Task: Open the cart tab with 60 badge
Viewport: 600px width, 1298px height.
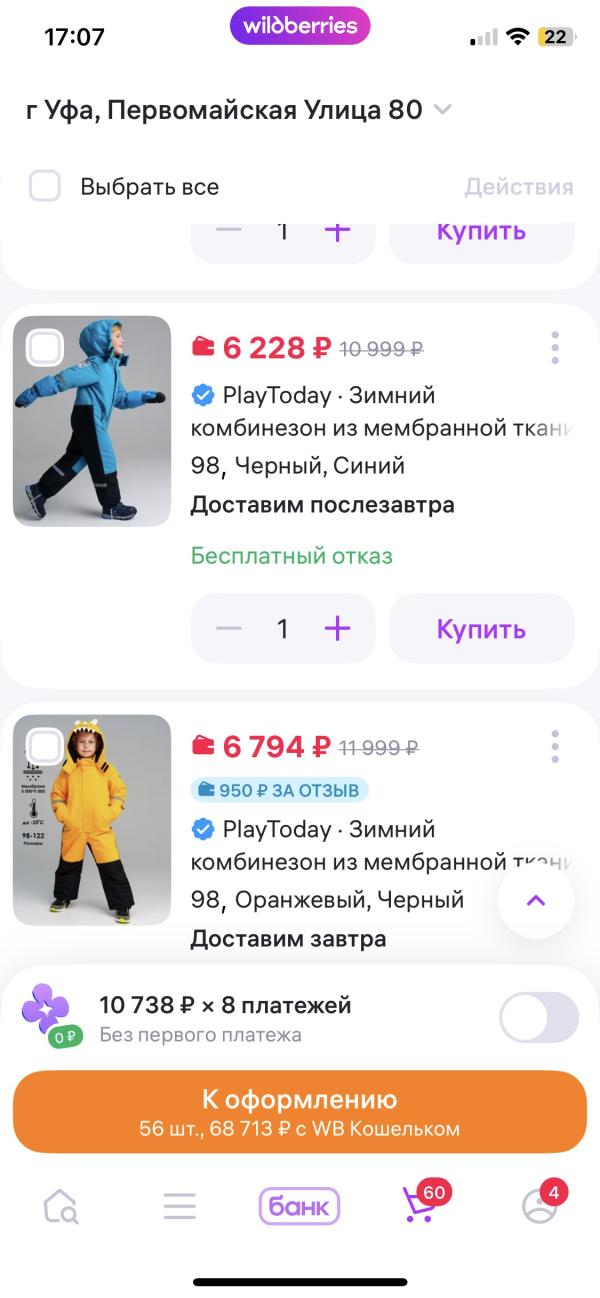Action: click(x=420, y=1205)
